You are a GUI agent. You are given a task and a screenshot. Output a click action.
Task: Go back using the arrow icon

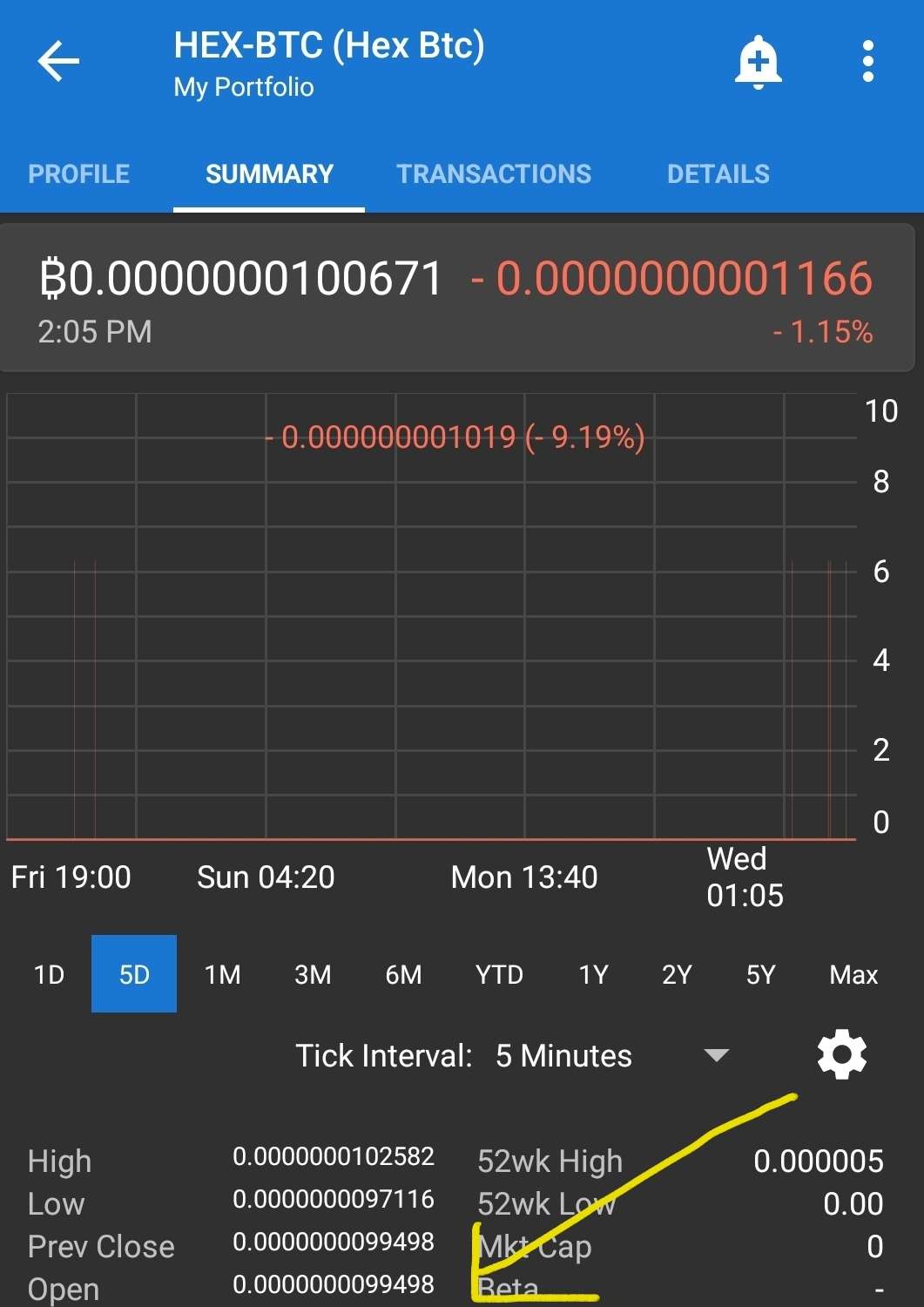(58, 62)
